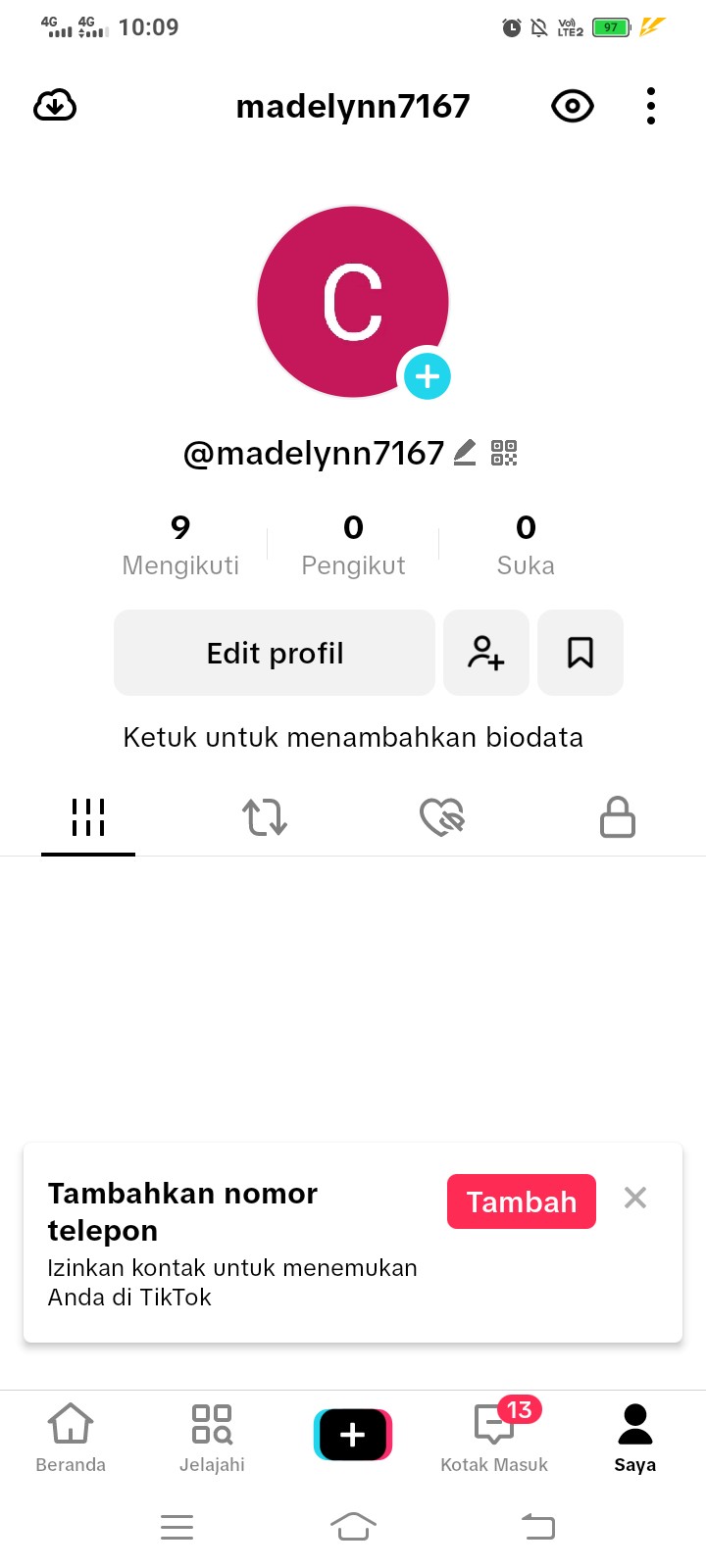Image resolution: width=706 pixels, height=1568 pixels.
Task: Switch to the hidden likes tab
Action: (441, 816)
